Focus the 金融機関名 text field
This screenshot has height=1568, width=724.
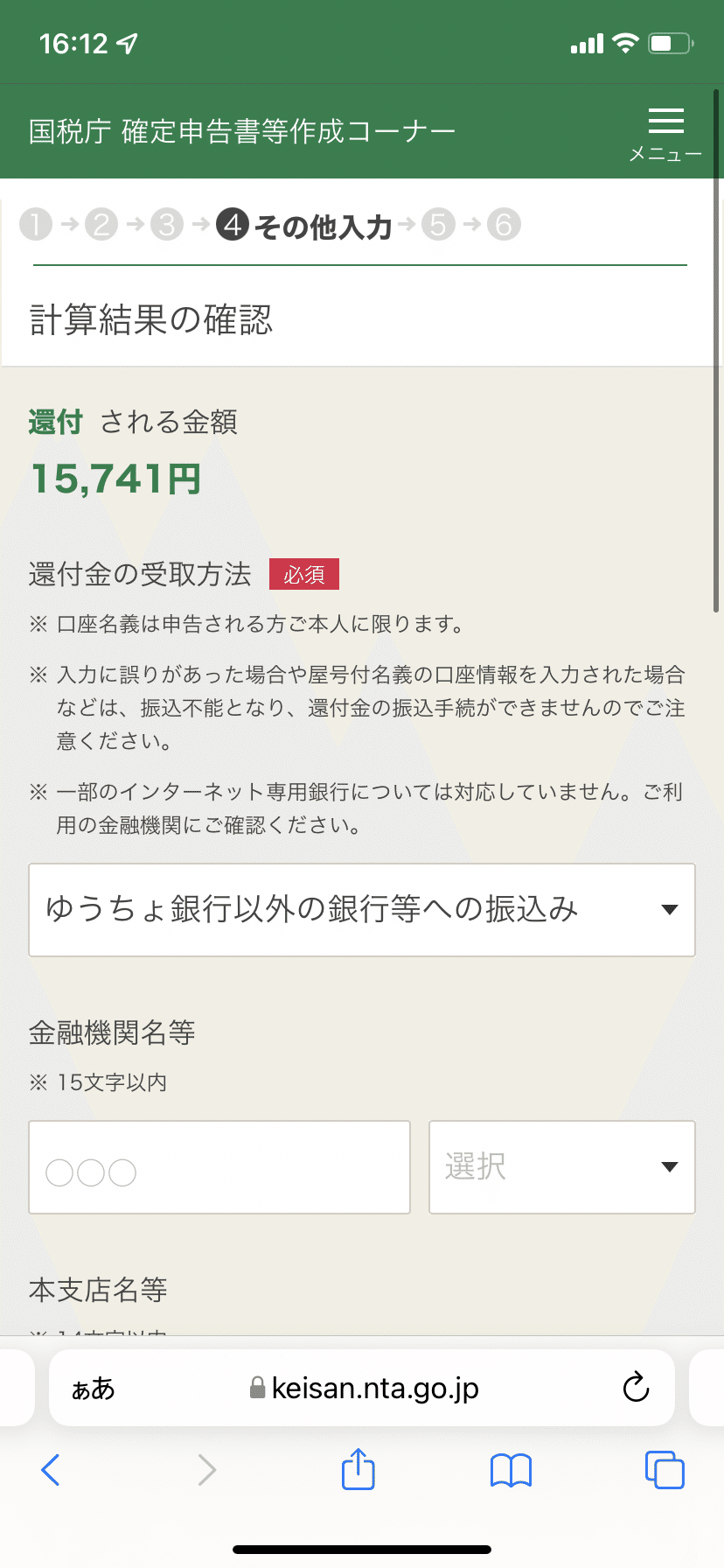[x=219, y=1167]
